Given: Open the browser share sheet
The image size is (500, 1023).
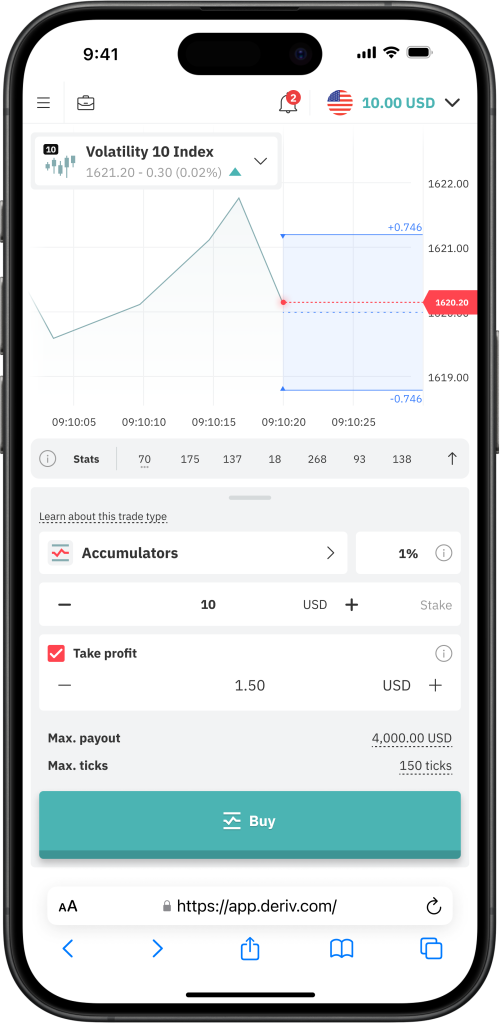Looking at the screenshot, I should tap(250, 948).
